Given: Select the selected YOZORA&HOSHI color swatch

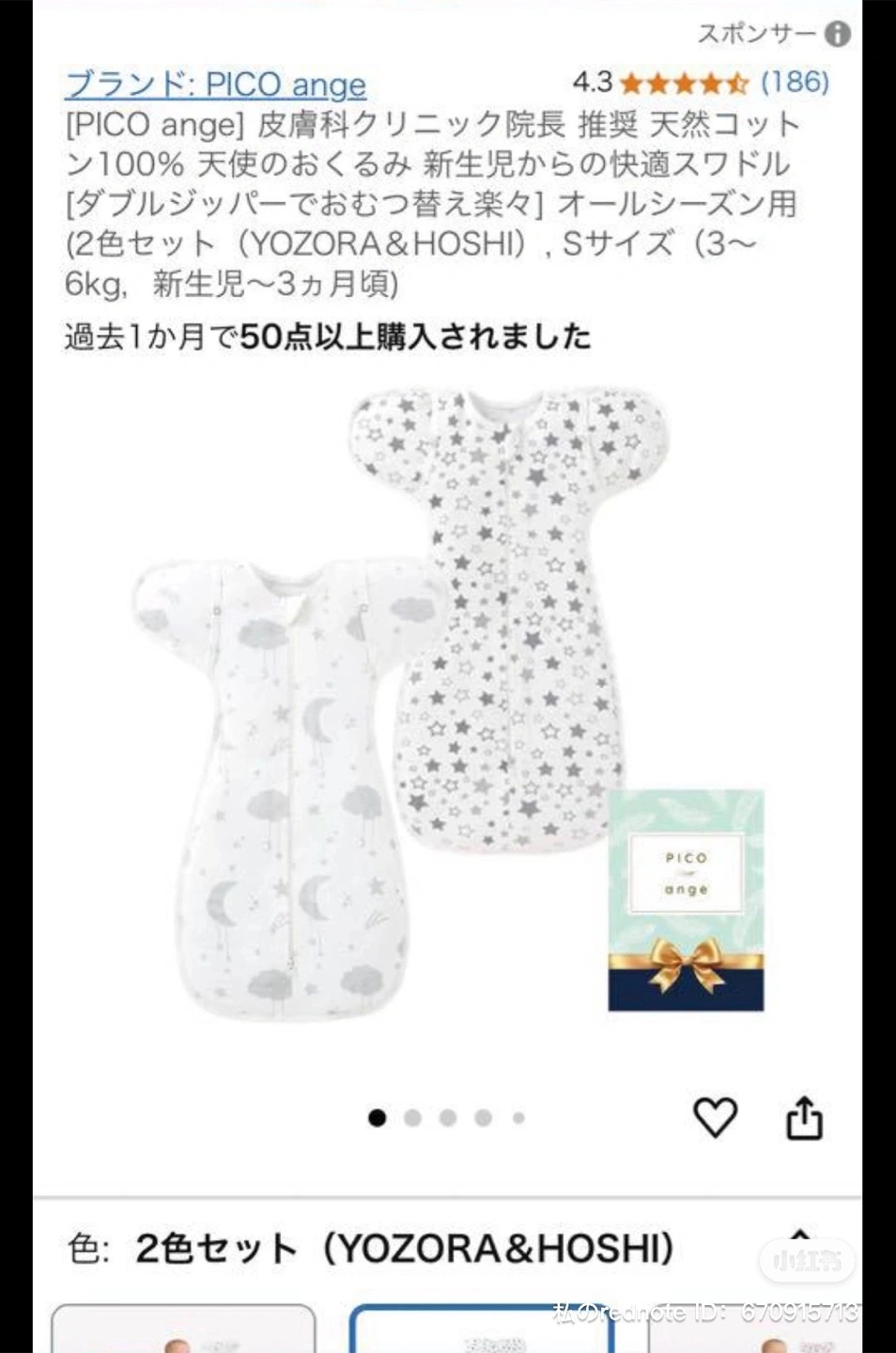Looking at the screenshot, I should tap(488, 1331).
